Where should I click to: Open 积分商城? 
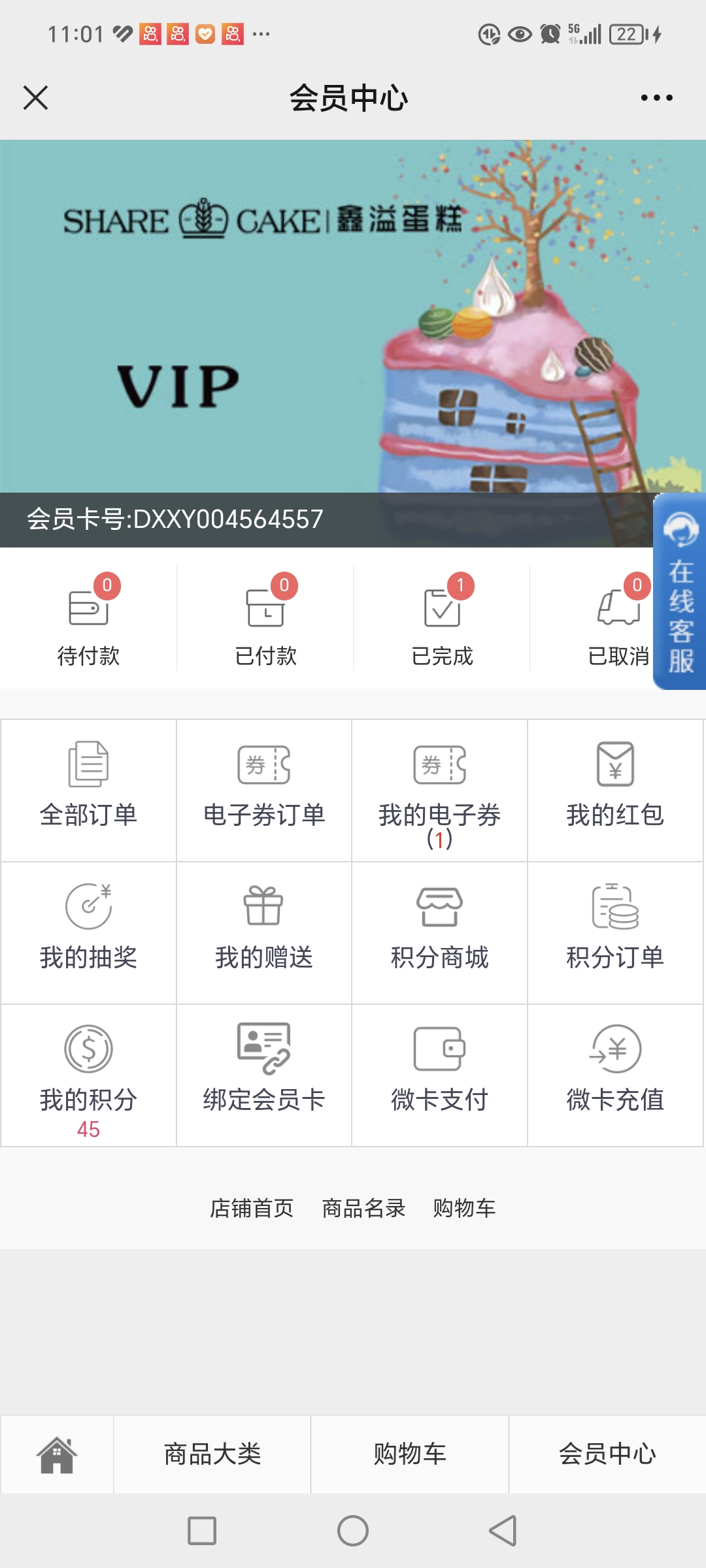[x=439, y=933]
